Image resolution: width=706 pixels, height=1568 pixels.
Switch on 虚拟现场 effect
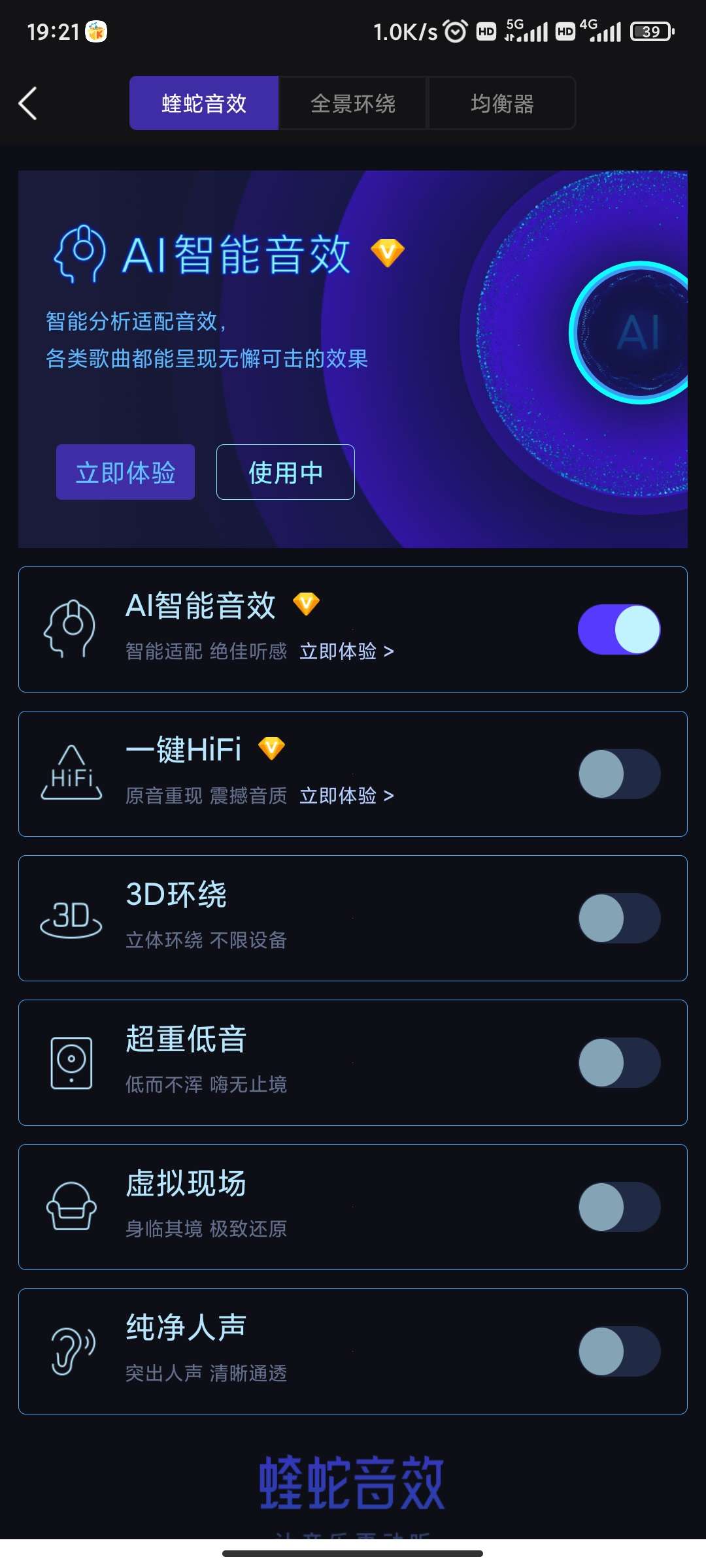619,1207
